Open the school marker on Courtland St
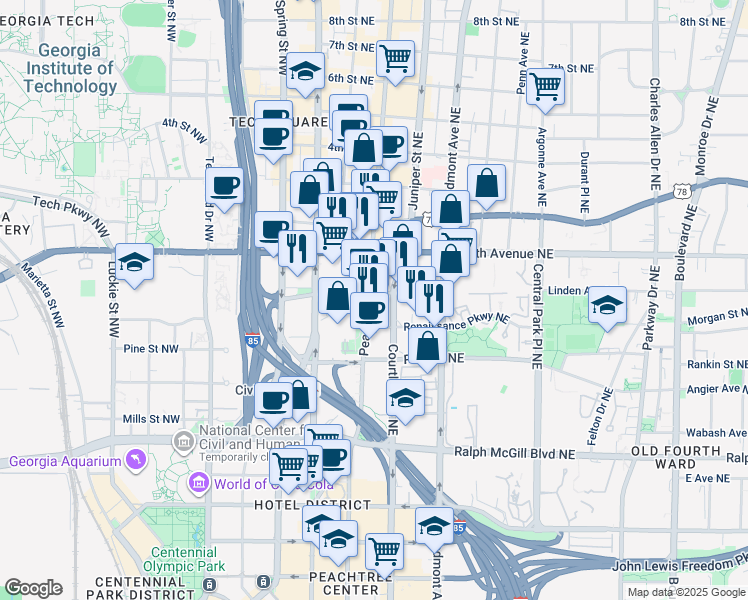This screenshot has height=600, width=748. click(404, 398)
